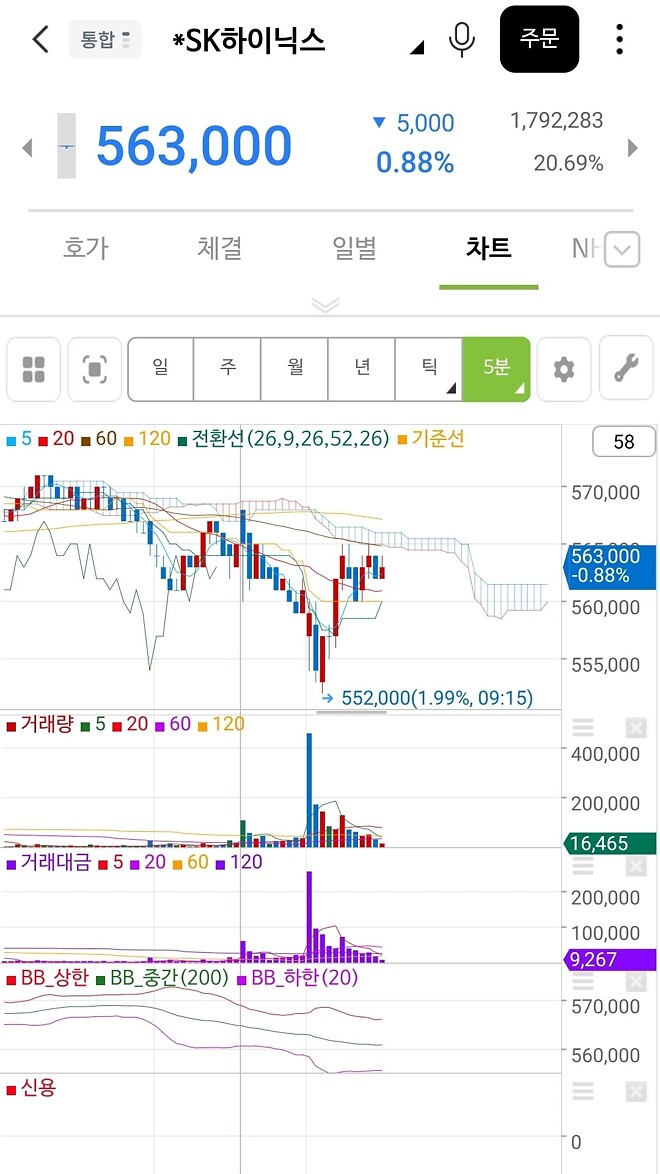Open the 5분 minute interval selector
Screen dimensions: 660x1174
tap(496, 369)
